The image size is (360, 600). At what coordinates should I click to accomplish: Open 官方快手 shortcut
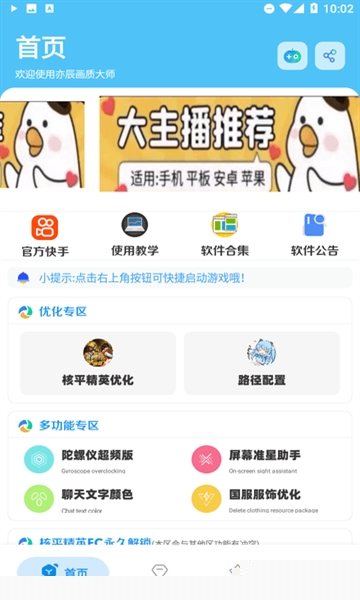[x=45, y=235]
